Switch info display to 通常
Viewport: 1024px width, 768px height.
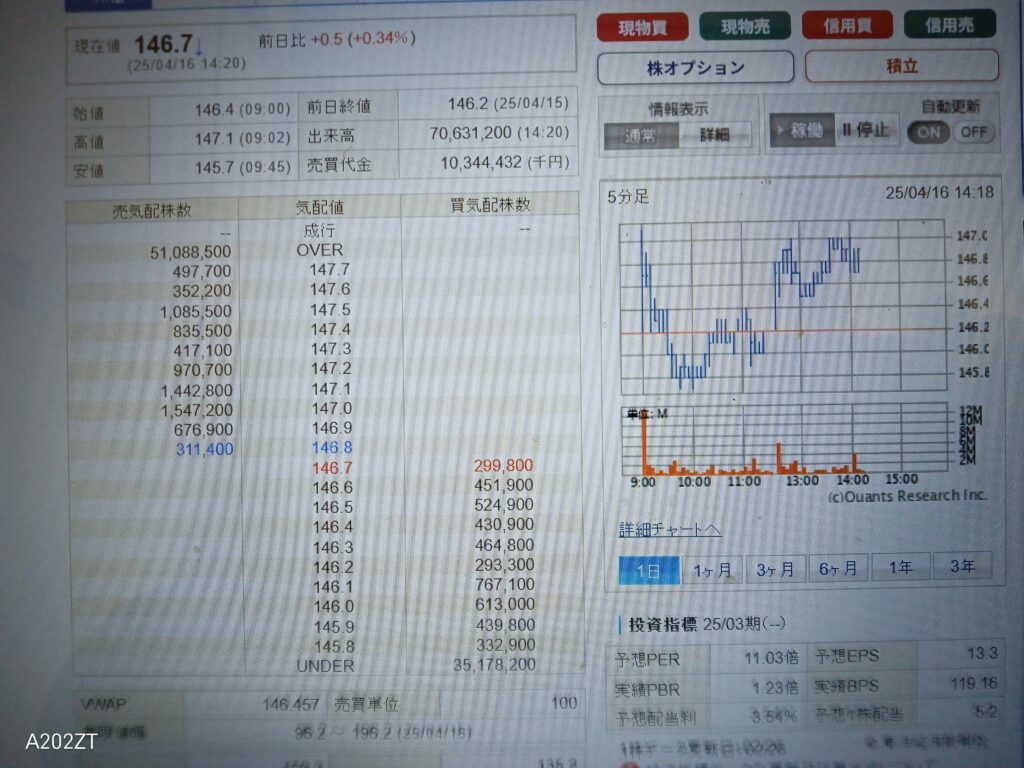click(640, 136)
